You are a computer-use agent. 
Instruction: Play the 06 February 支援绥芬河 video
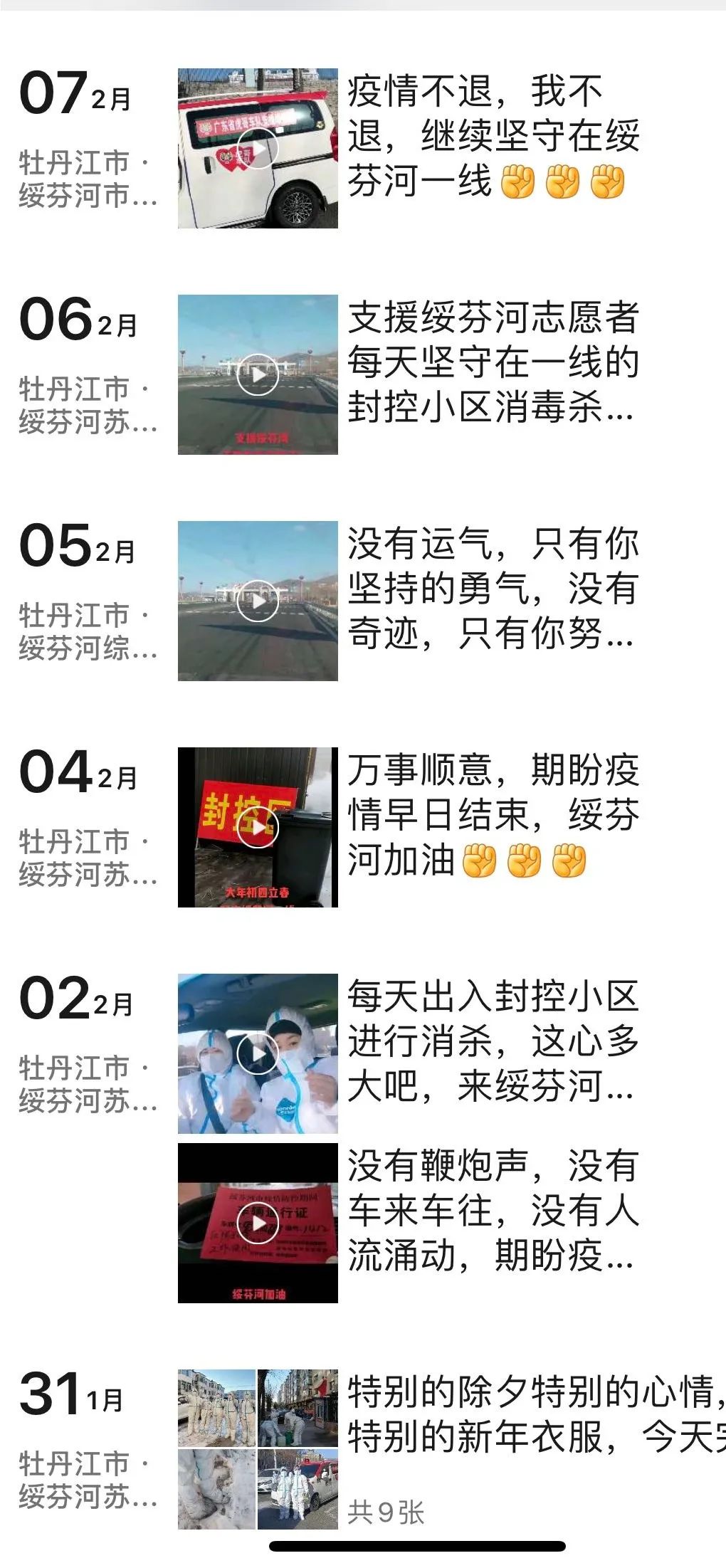tap(258, 375)
